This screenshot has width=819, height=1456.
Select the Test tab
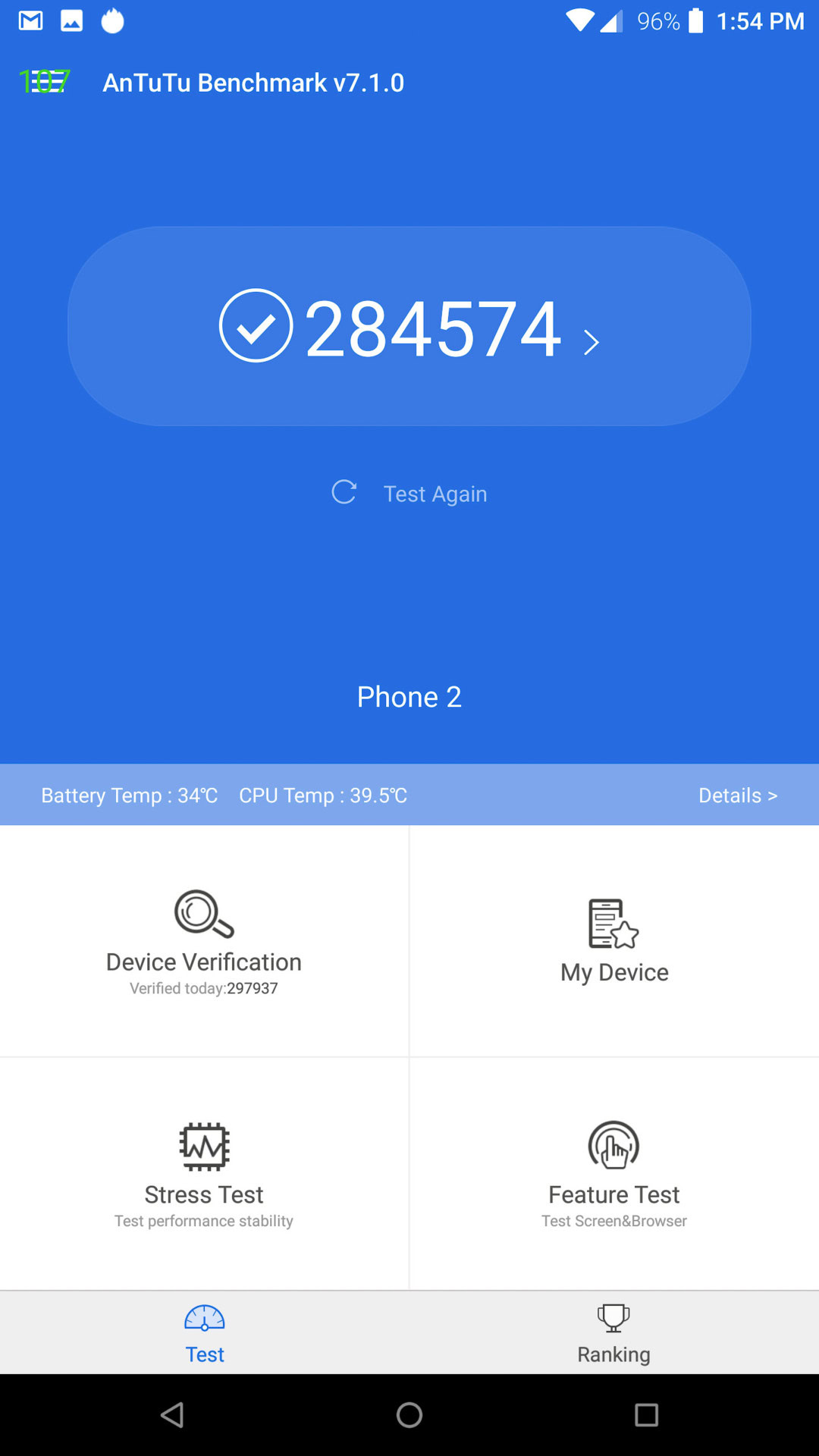pos(205,1333)
